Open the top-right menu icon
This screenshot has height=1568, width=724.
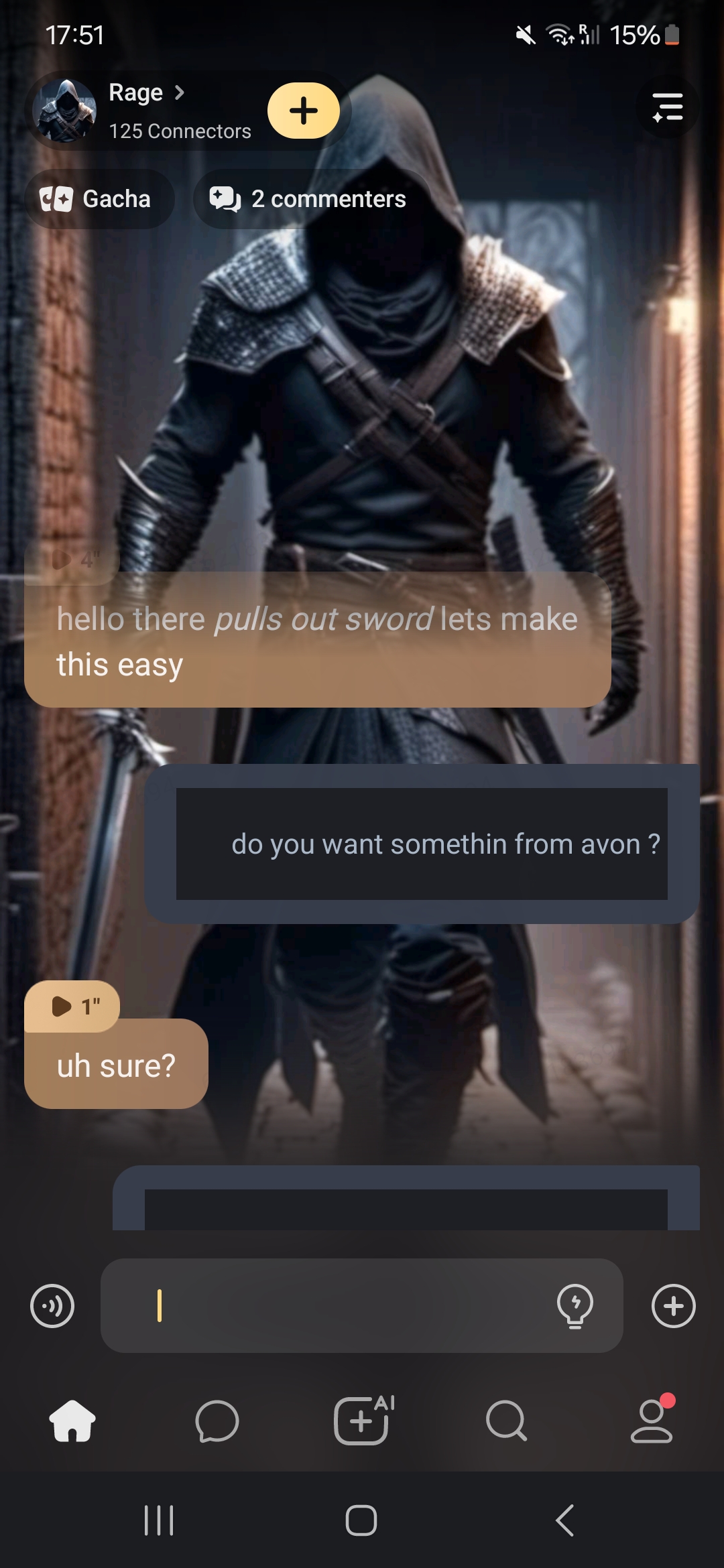click(x=668, y=107)
